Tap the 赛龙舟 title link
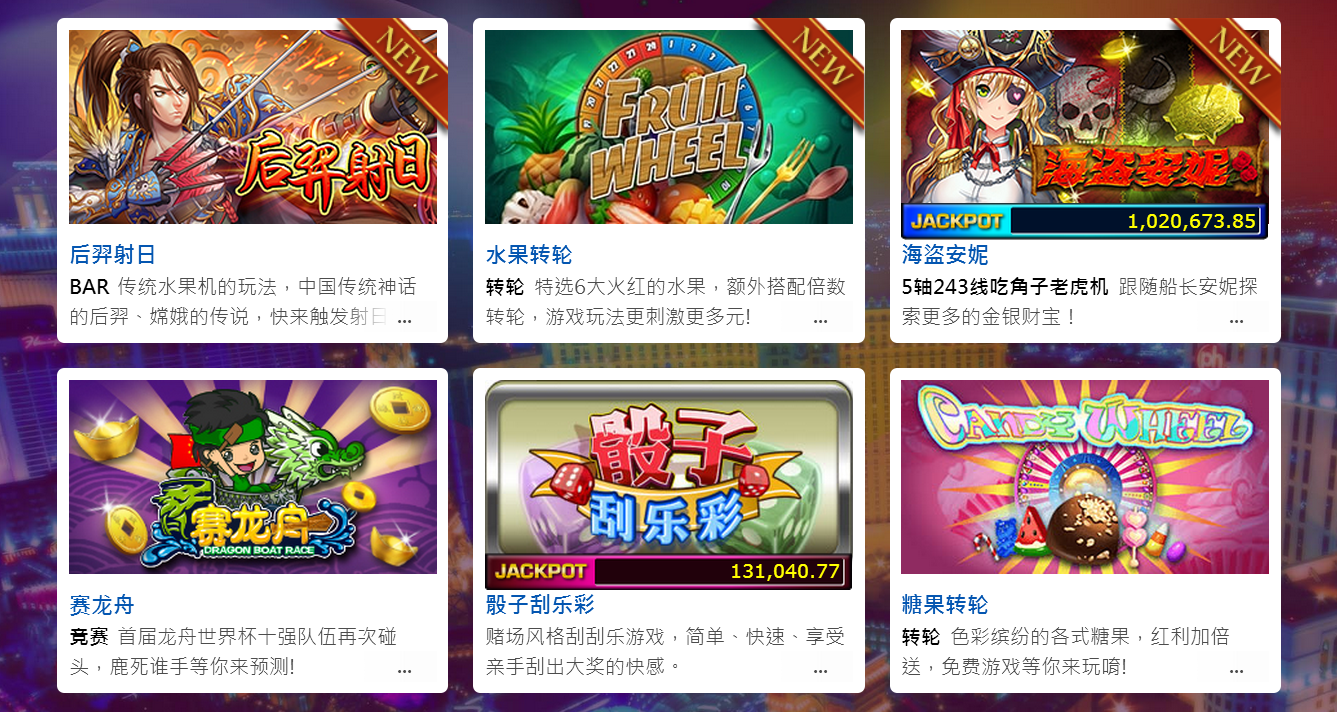Screen dimensions: 1337x712 coord(102,605)
